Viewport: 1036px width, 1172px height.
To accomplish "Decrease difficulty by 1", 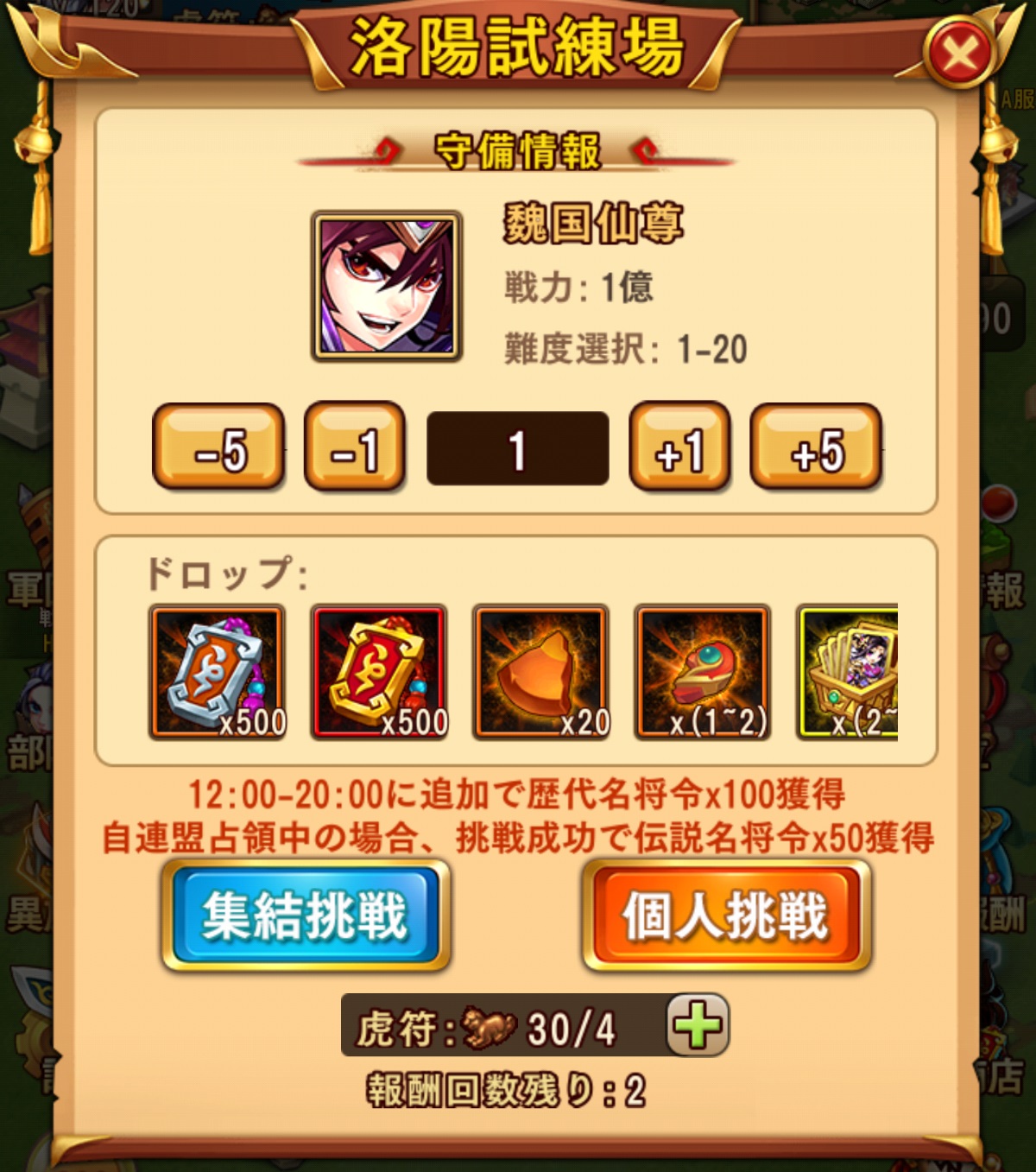I will tap(355, 447).
